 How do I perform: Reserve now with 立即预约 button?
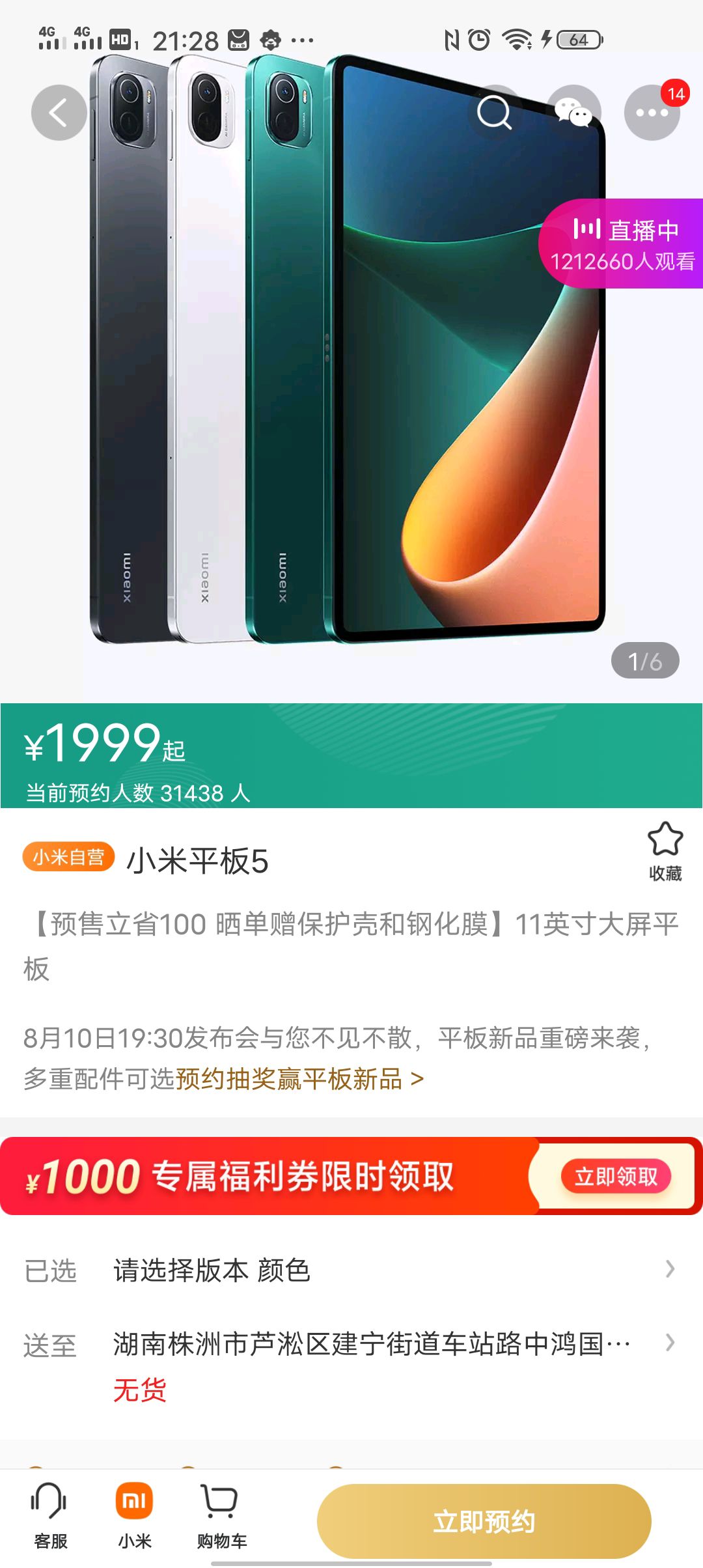click(x=484, y=1521)
